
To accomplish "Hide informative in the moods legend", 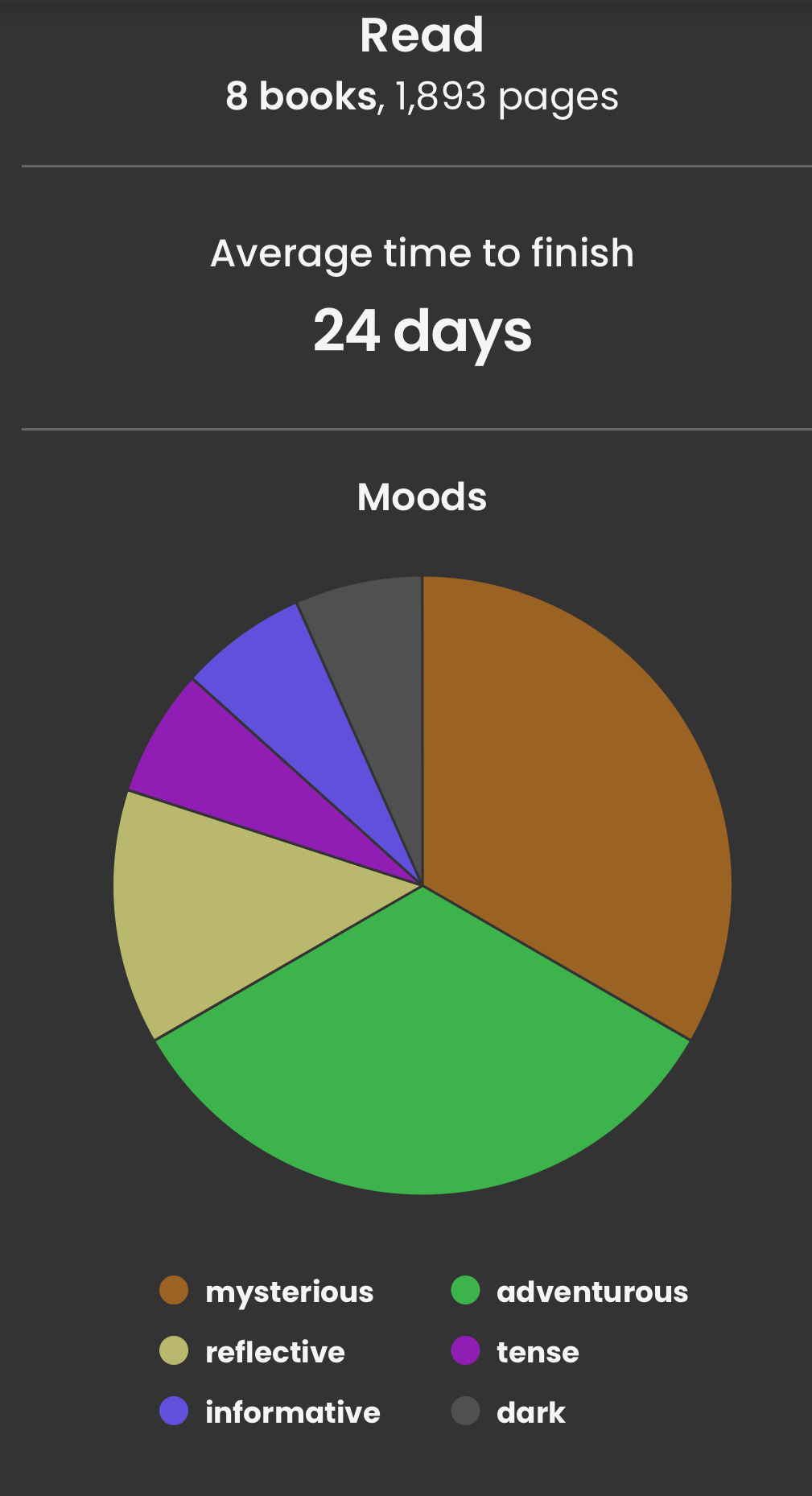I will point(270,1412).
